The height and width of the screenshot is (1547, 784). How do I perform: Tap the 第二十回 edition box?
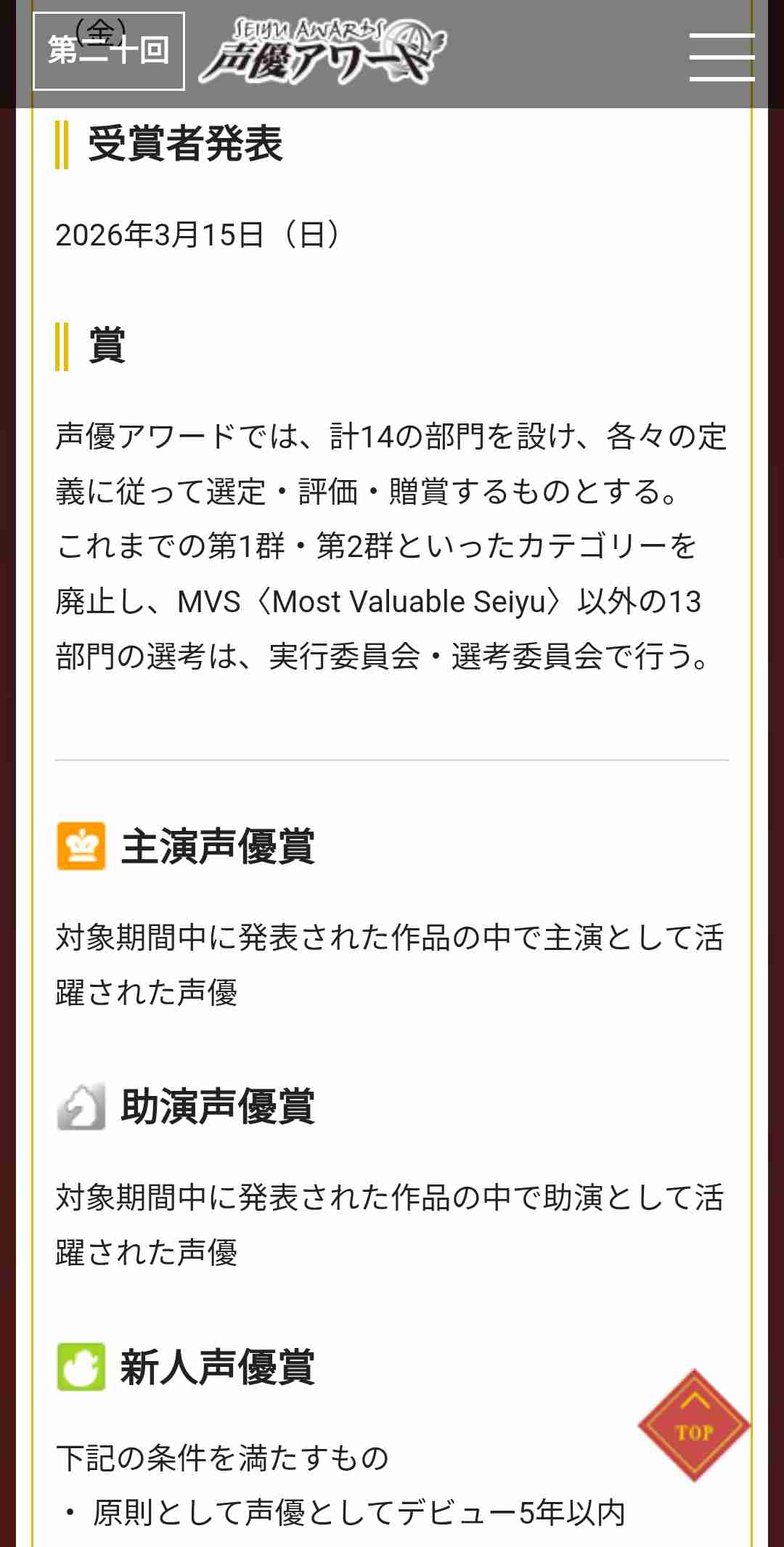(109, 51)
